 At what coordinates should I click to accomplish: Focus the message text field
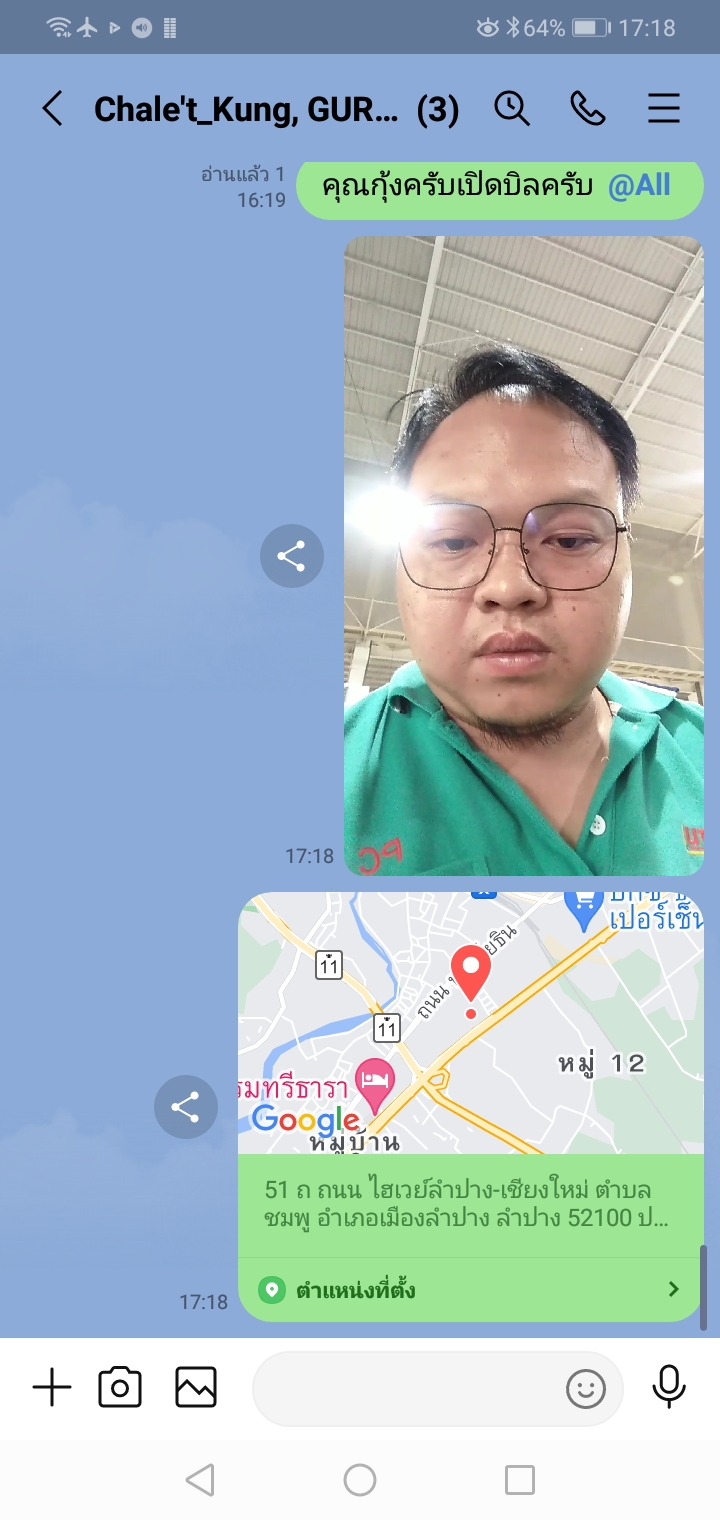click(x=405, y=1388)
